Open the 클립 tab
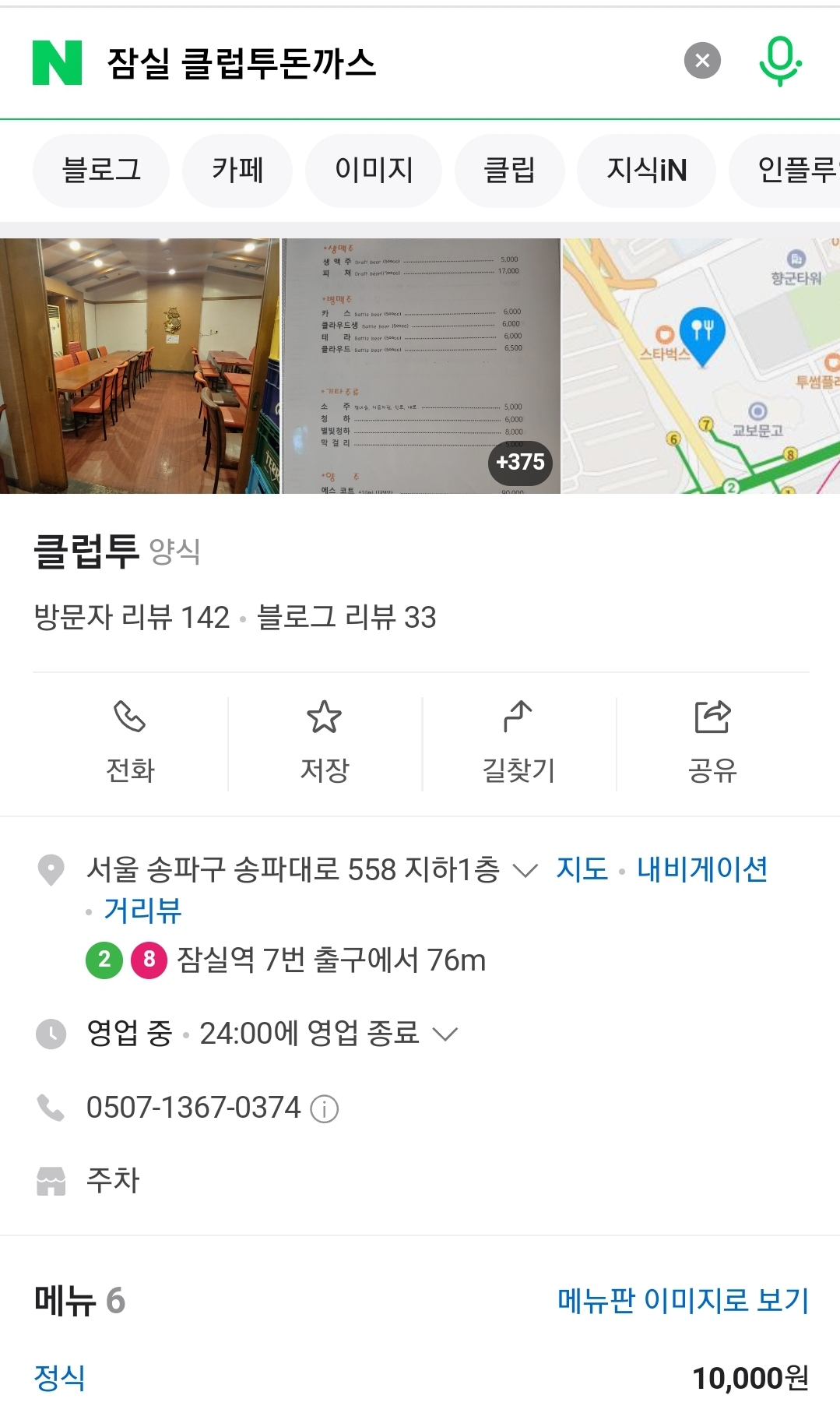This screenshot has width=840, height=1420. pyautogui.click(x=510, y=171)
